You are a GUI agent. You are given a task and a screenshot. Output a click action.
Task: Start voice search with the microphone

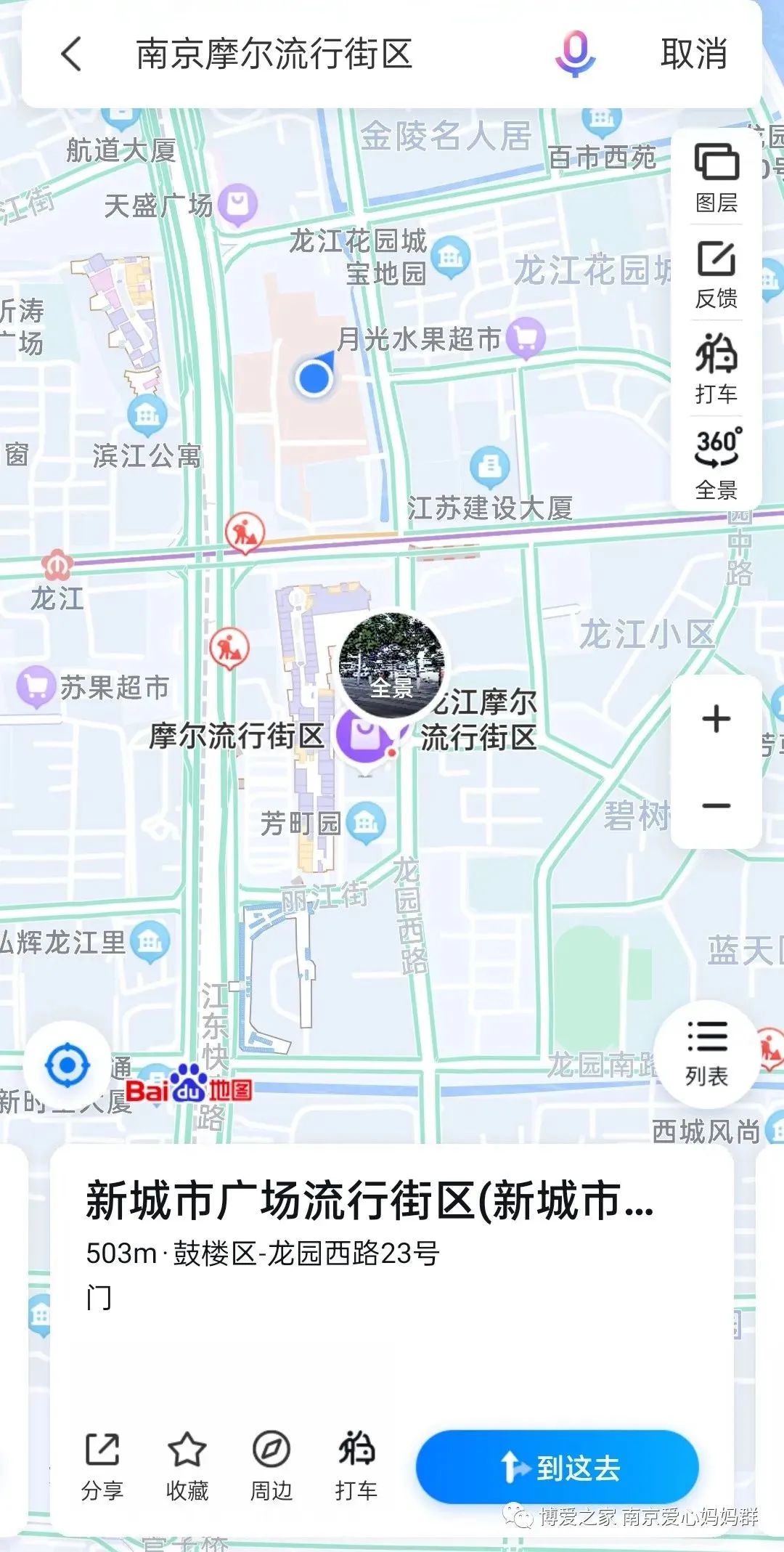(x=575, y=54)
